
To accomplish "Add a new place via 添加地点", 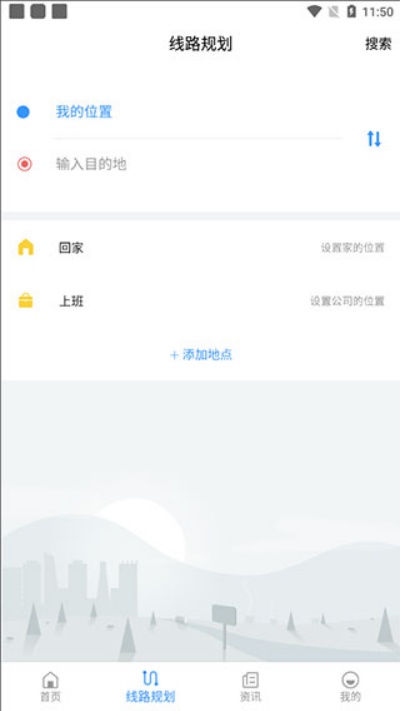I will point(201,355).
